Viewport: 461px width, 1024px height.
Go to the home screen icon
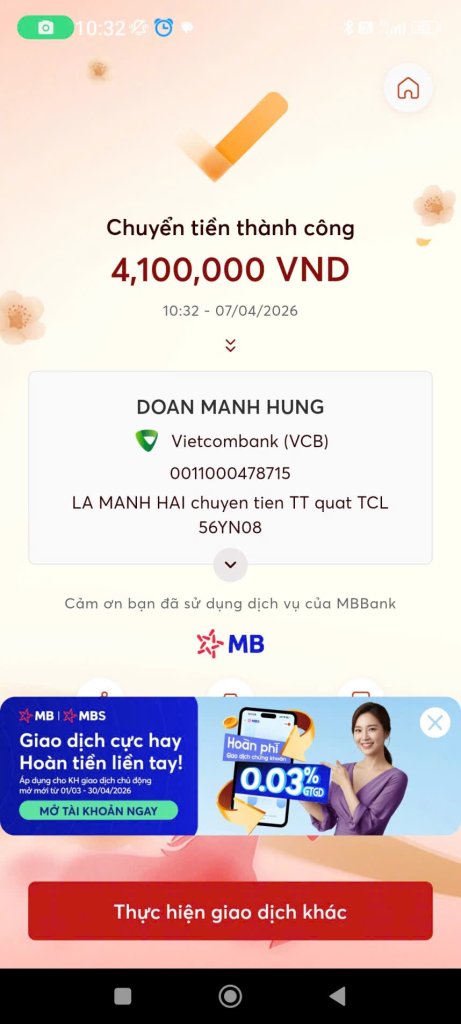408,88
